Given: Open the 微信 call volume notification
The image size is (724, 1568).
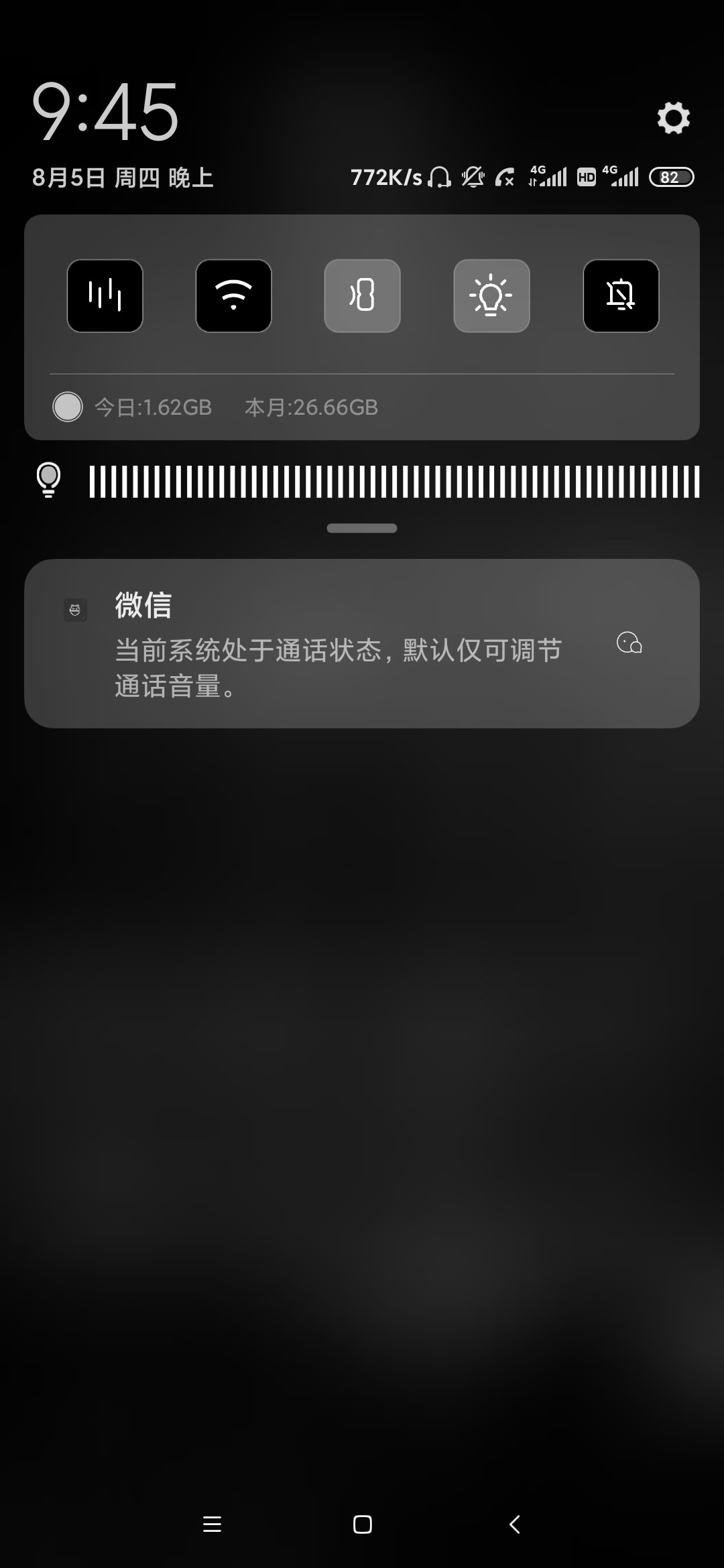Looking at the screenshot, I should [362, 643].
